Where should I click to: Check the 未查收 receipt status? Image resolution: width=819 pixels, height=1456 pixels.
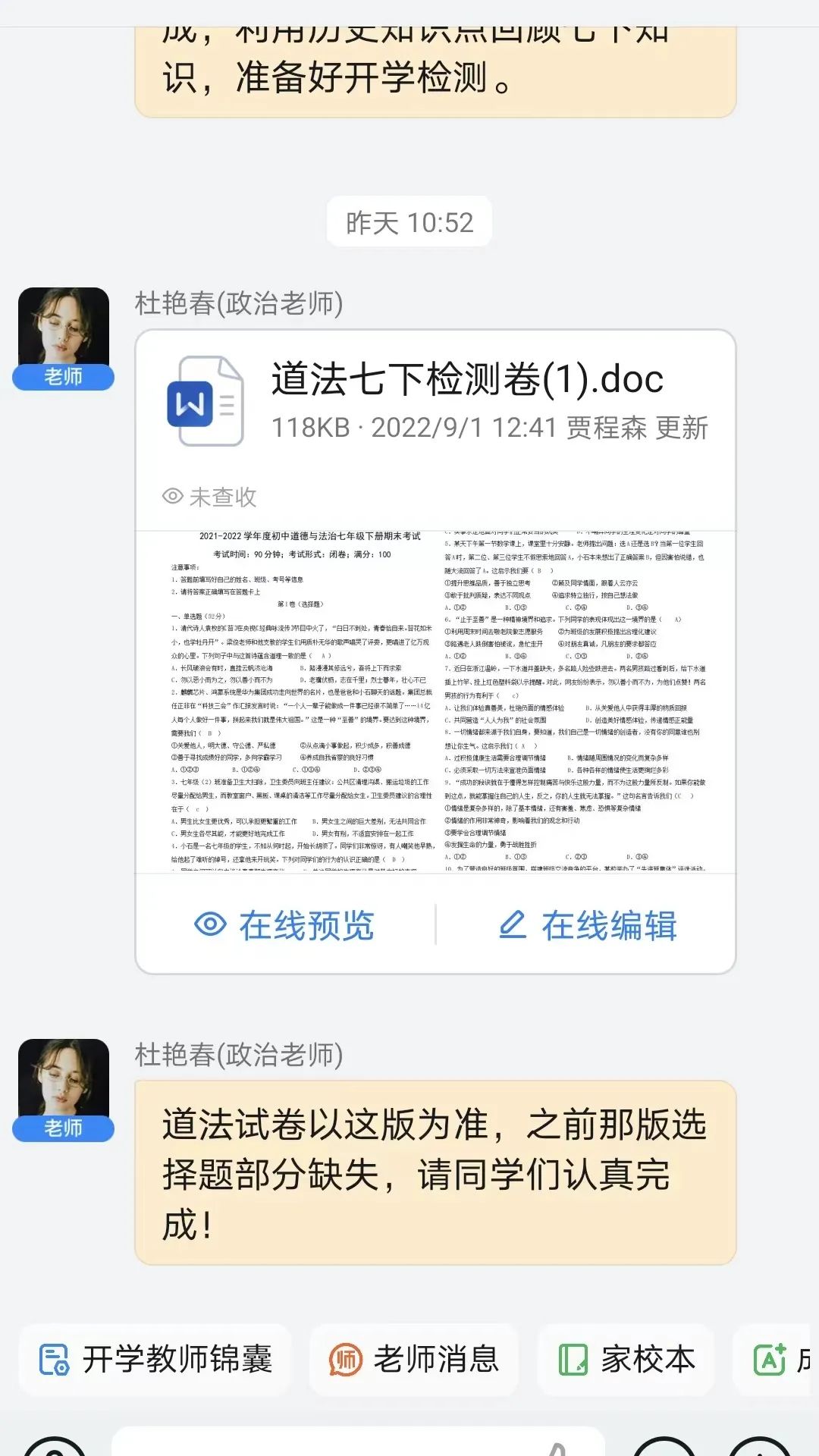click(210, 497)
